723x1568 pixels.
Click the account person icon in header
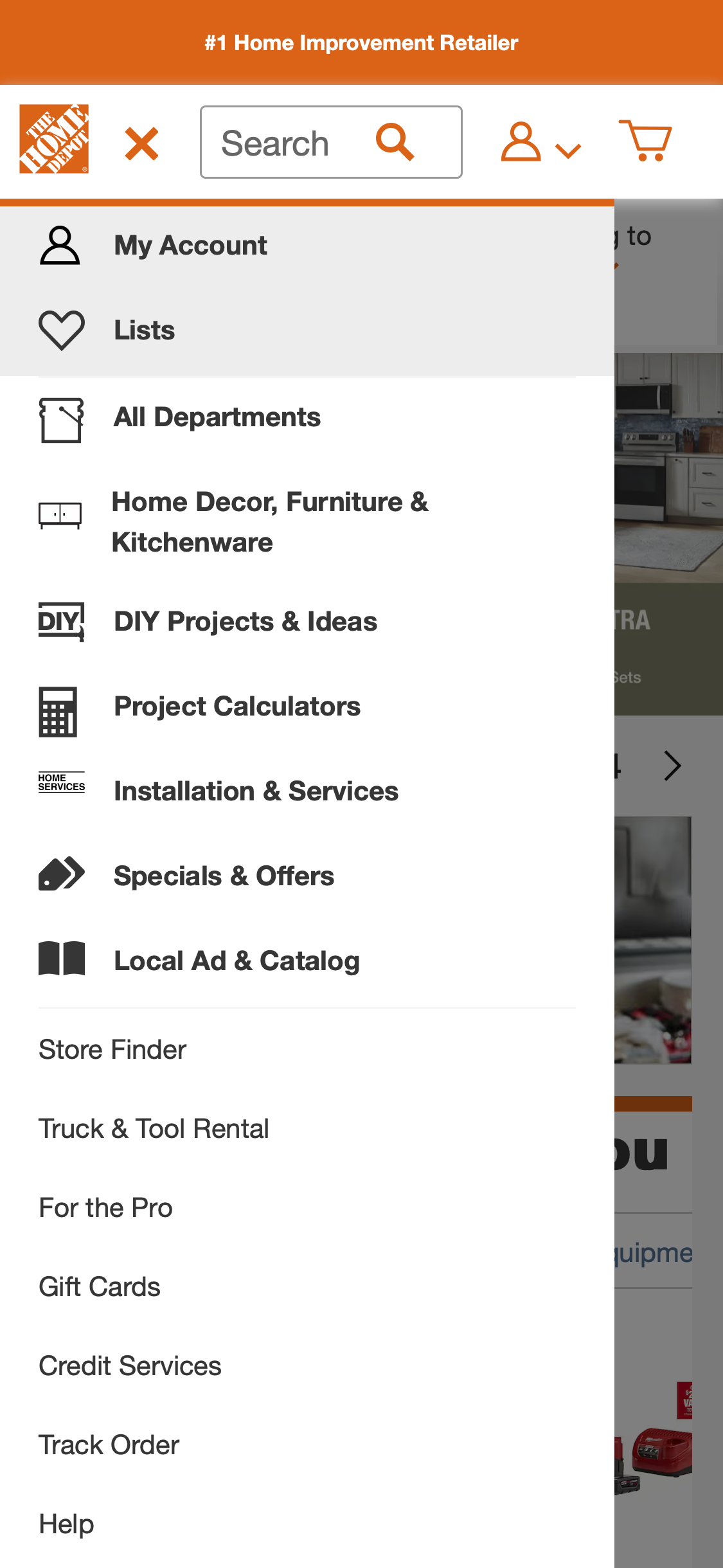[x=522, y=142]
